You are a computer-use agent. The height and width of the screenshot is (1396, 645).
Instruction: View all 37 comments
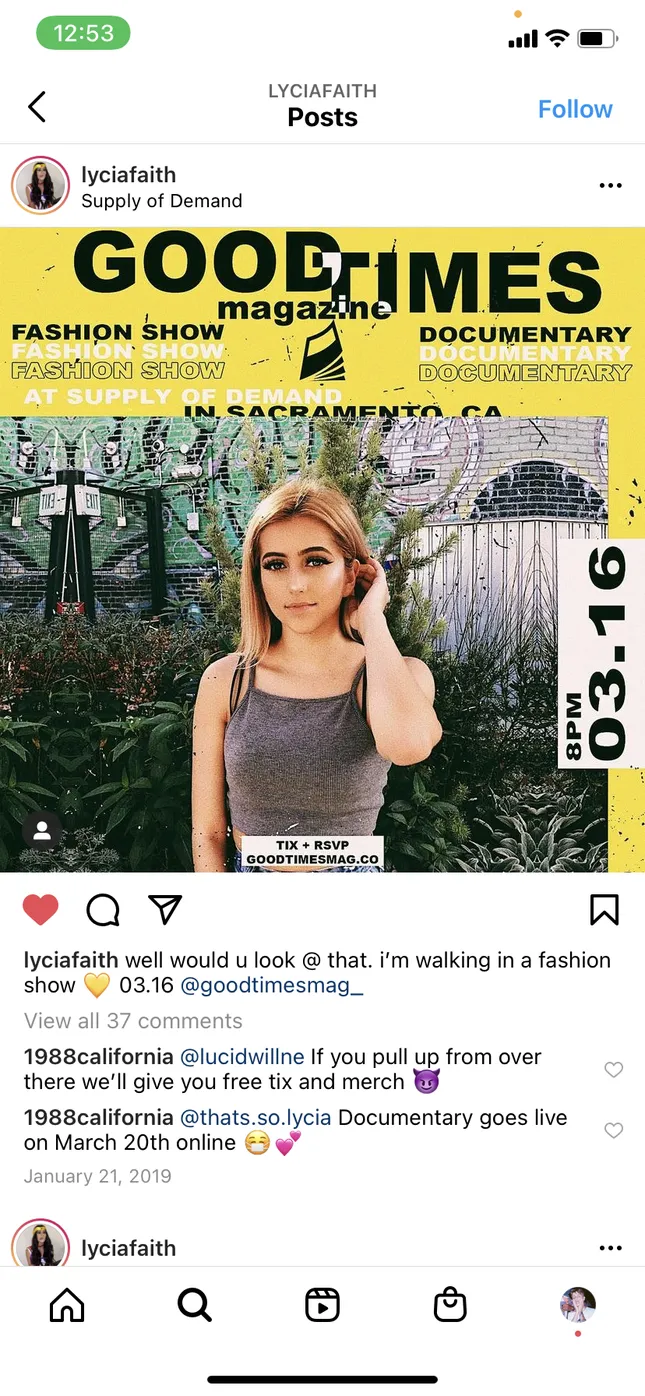pos(133,1021)
